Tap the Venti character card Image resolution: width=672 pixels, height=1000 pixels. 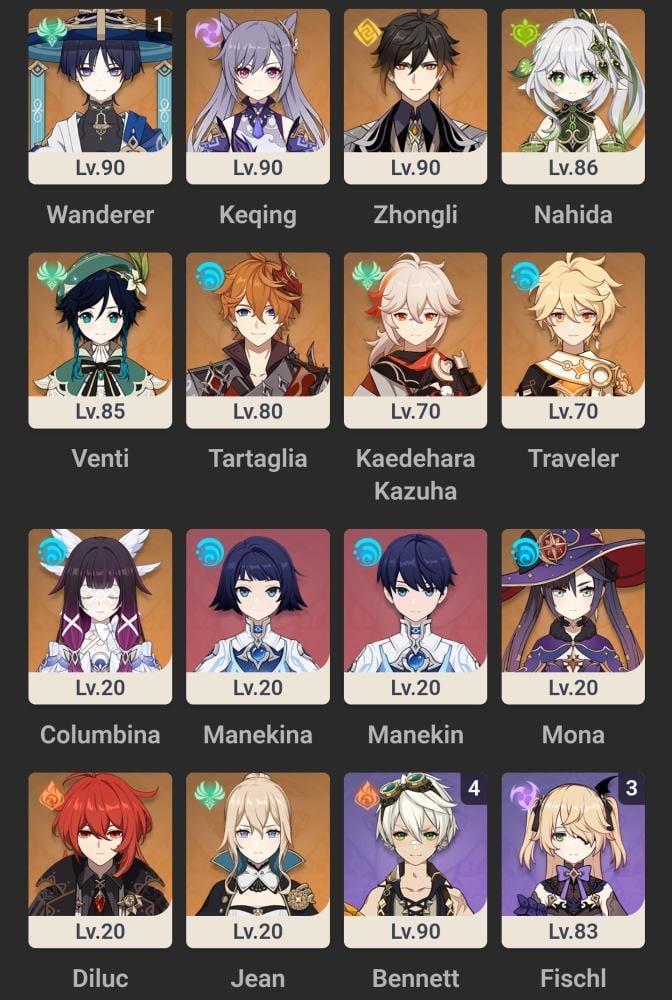[x=100, y=340]
